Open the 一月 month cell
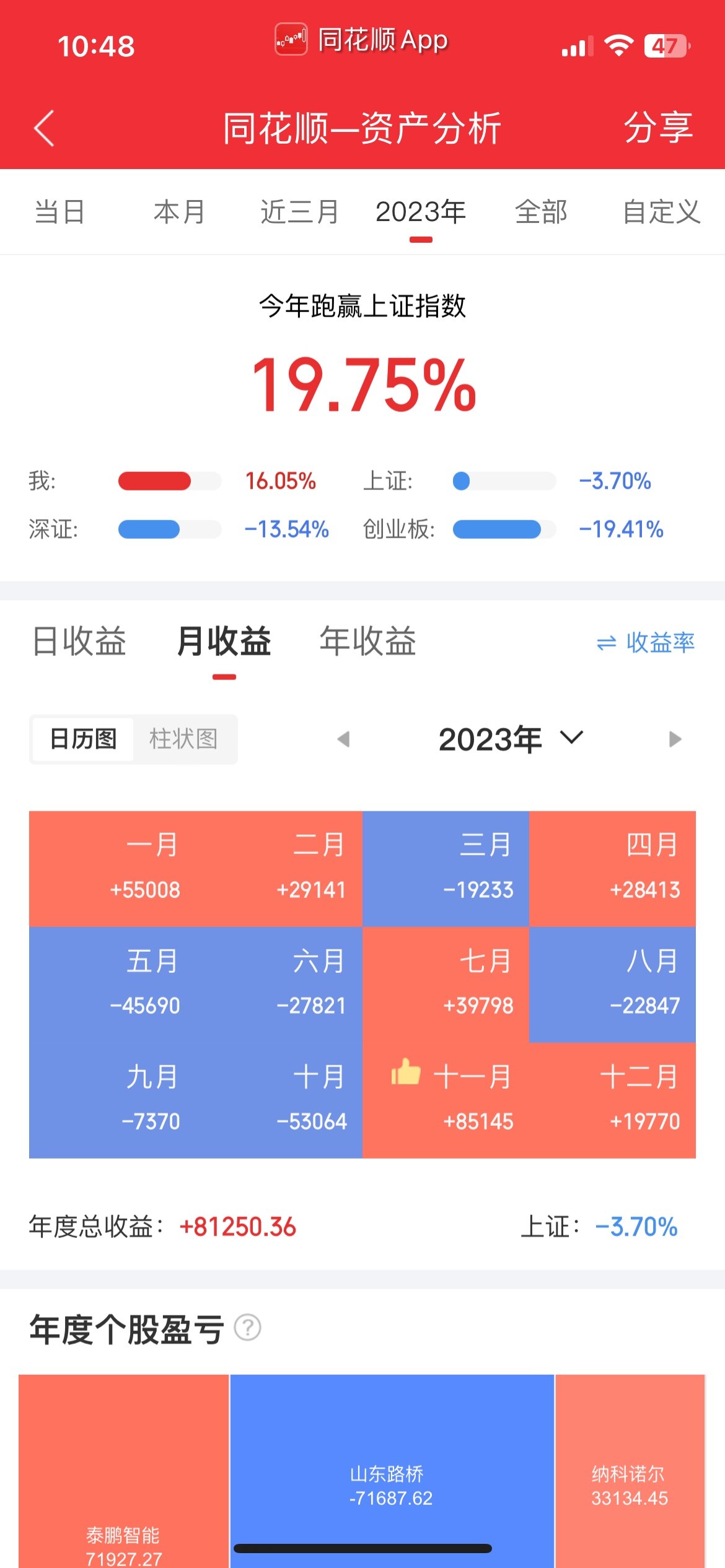Image resolution: width=725 pixels, height=1568 pixels. [112, 869]
